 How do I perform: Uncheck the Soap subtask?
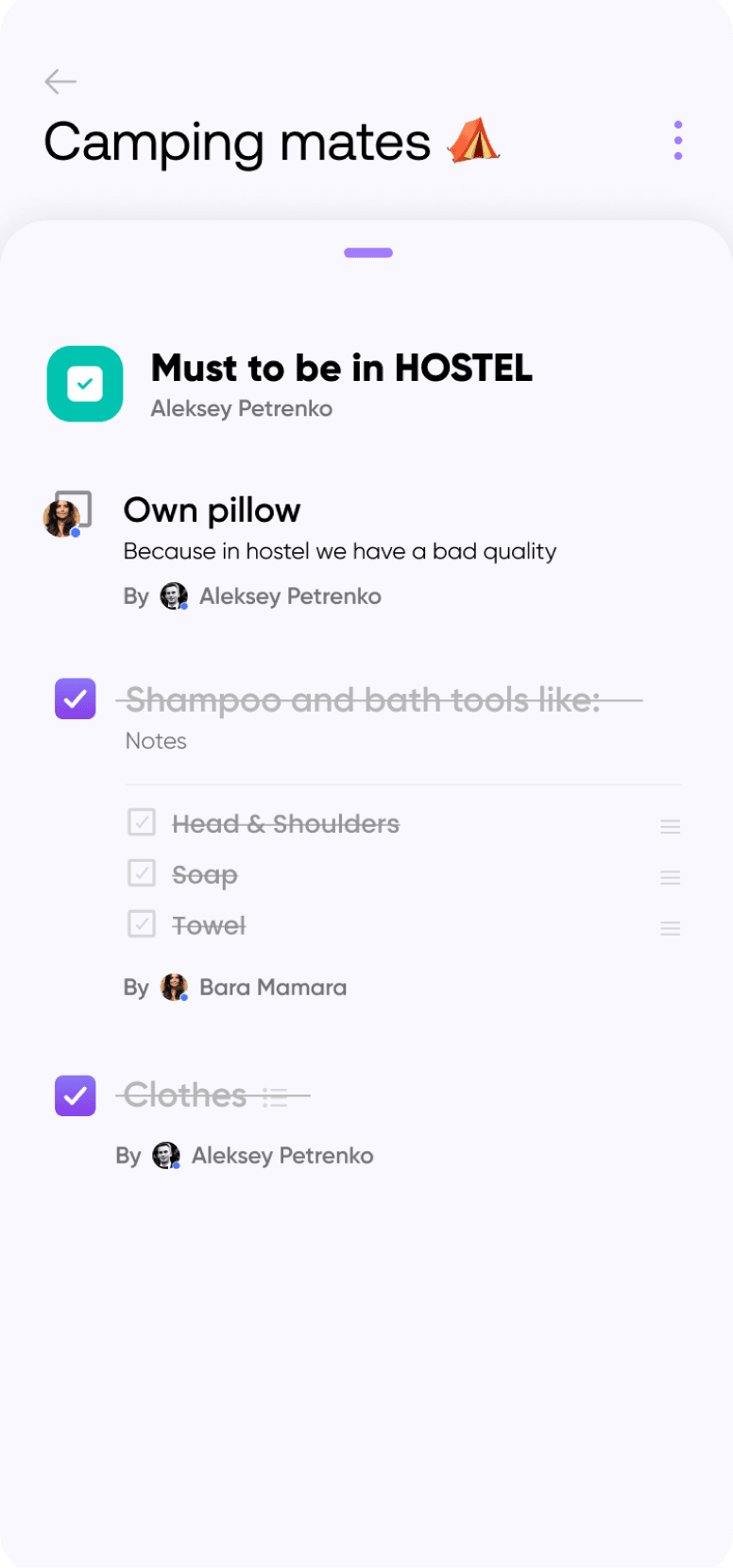[x=142, y=872]
